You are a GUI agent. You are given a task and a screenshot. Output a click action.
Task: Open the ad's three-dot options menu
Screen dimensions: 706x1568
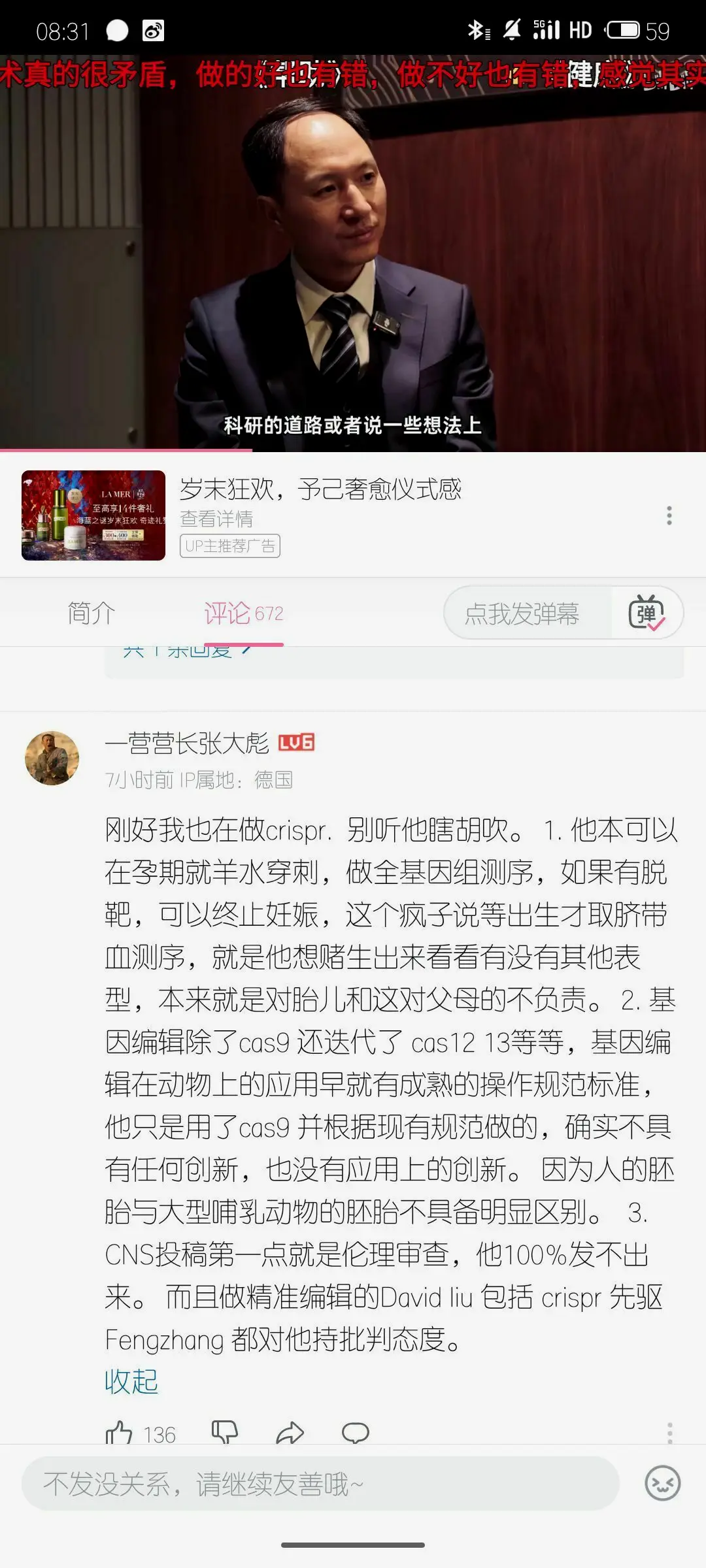(x=669, y=515)
